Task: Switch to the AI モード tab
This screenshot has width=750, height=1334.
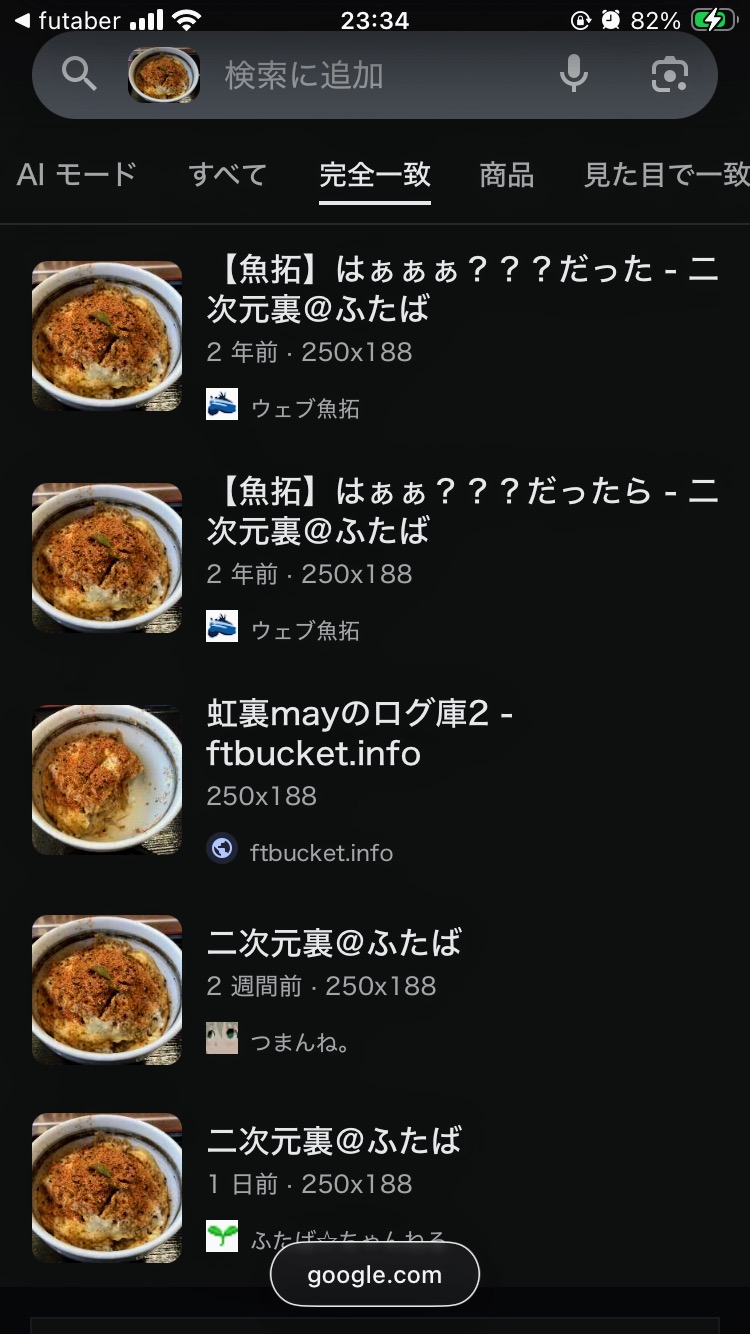Action: pos(77,175)
